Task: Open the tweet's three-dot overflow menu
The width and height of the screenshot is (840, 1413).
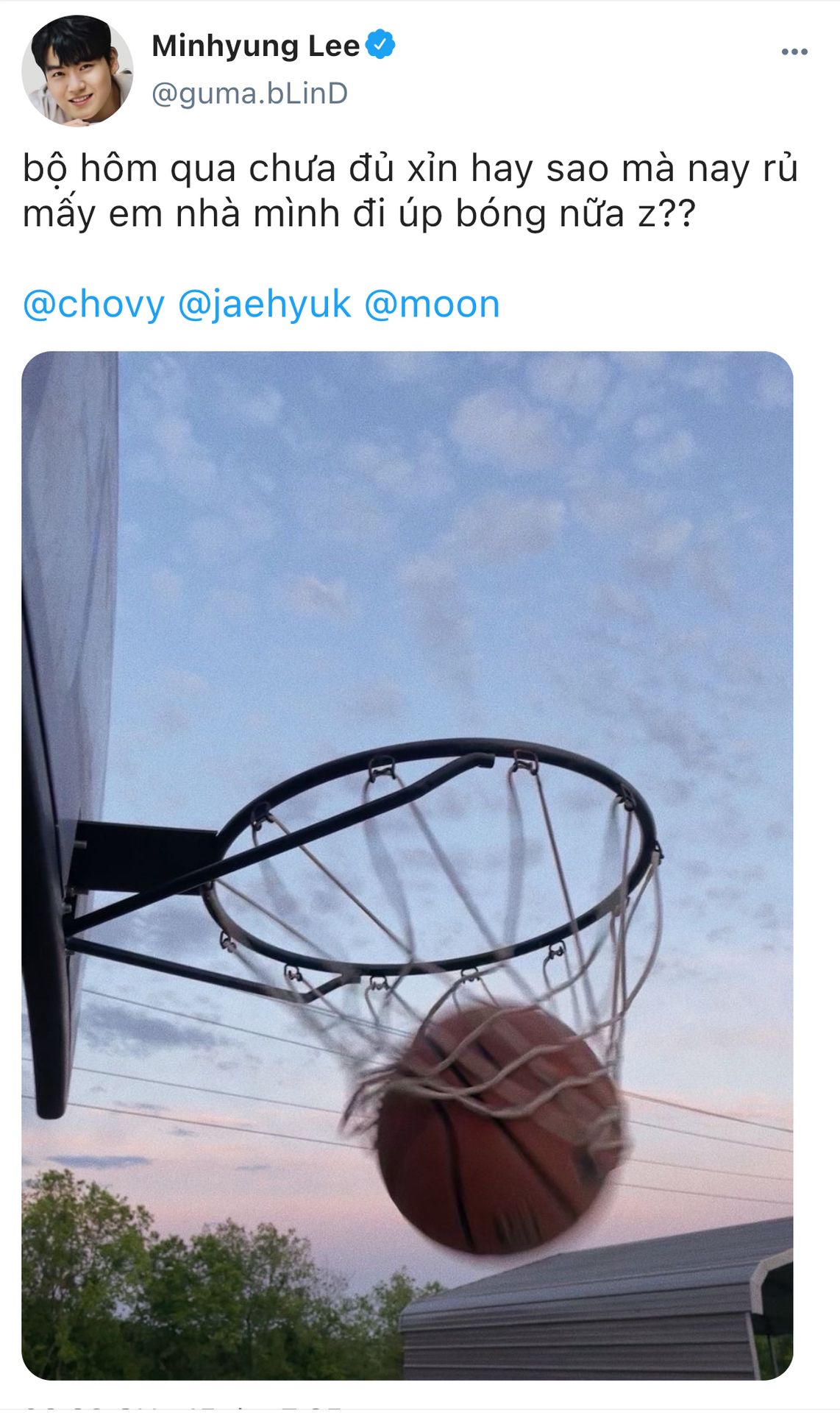Action: (794, 52)
